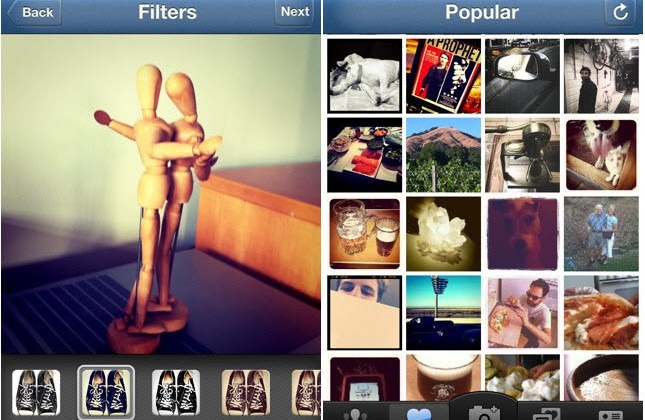Open the camera tab to take a photo

pos(483,410)
